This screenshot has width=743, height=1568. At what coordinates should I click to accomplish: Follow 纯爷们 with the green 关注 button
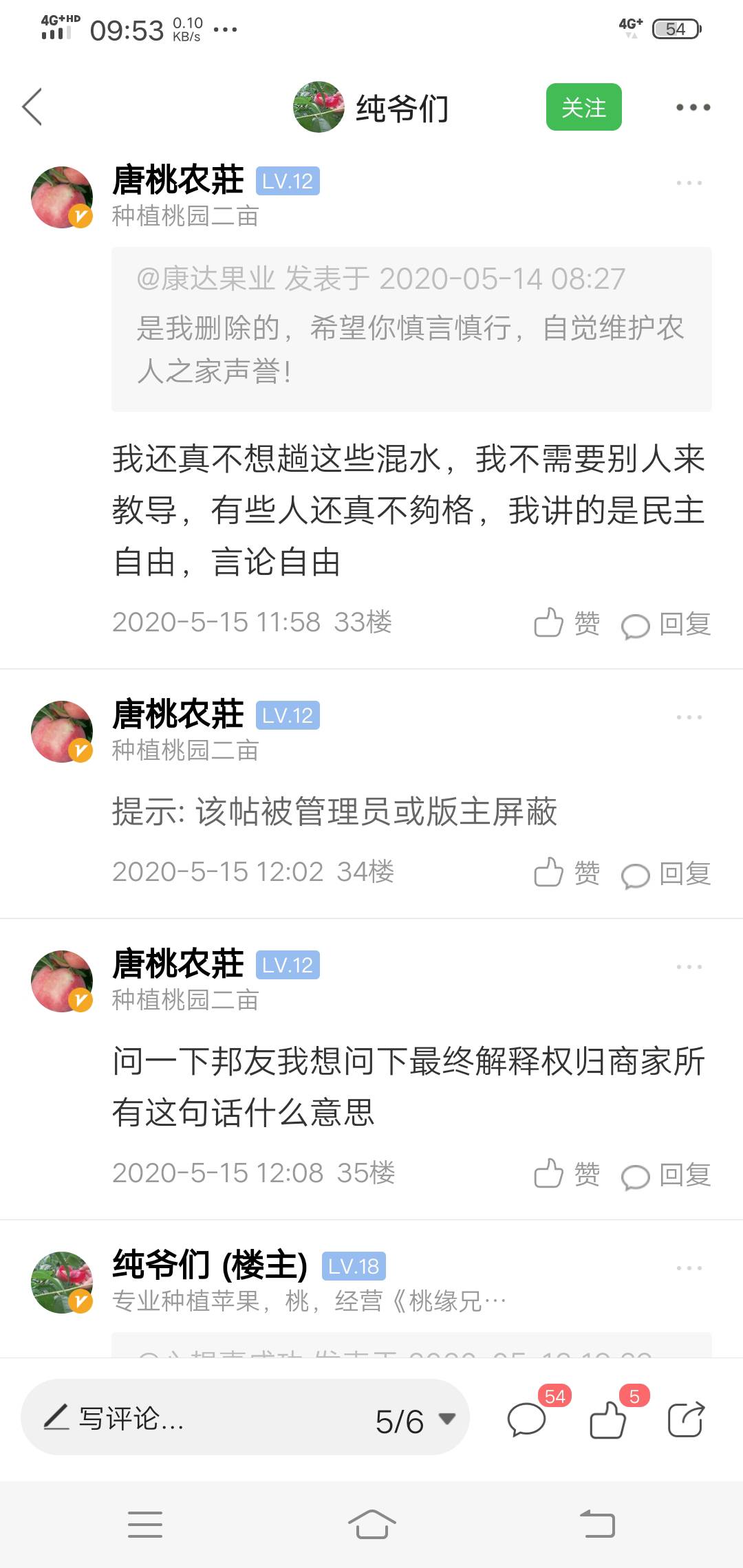click(x=583, y=107)
